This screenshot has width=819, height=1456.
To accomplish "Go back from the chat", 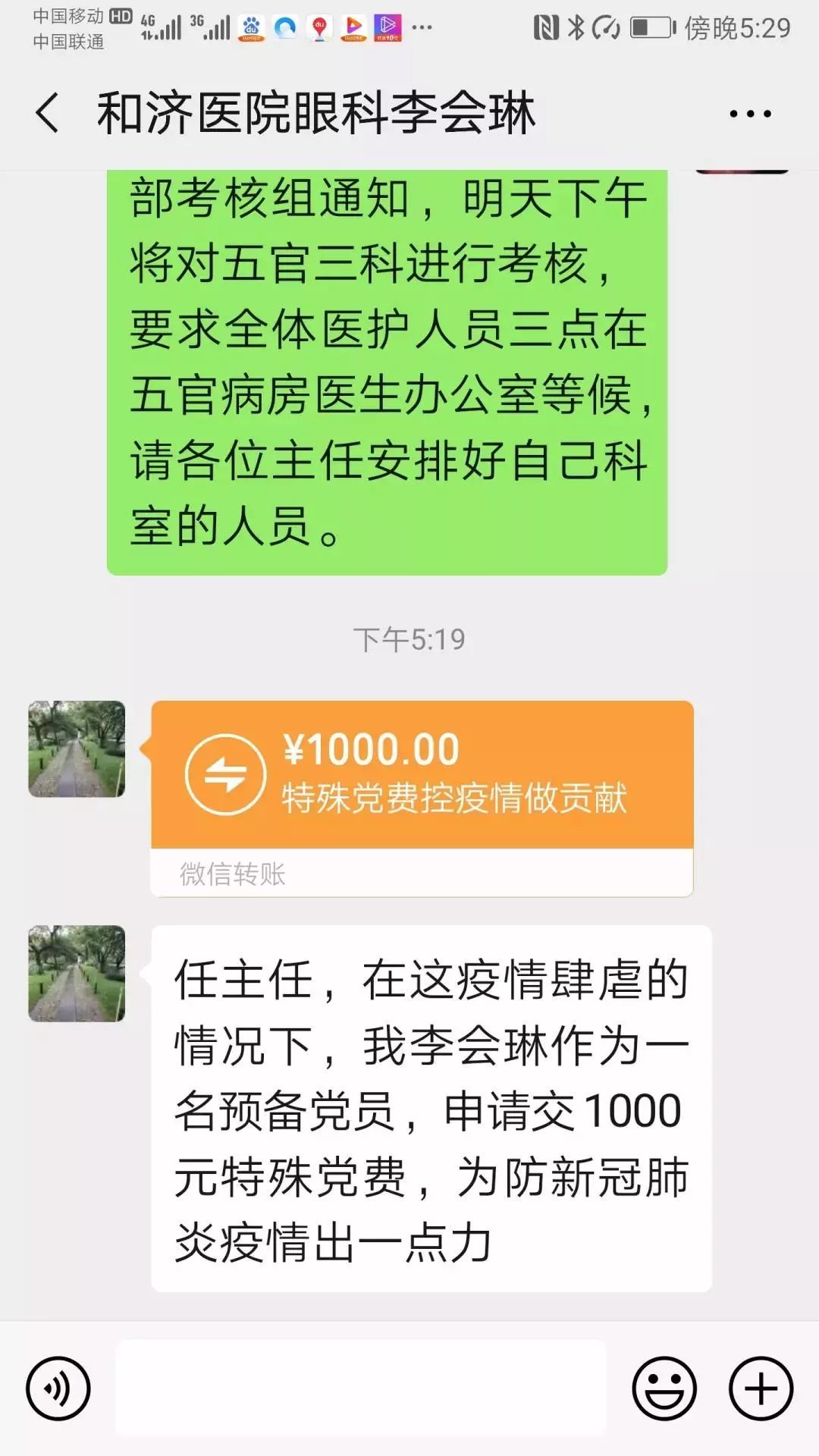I will tap(47, 114).
